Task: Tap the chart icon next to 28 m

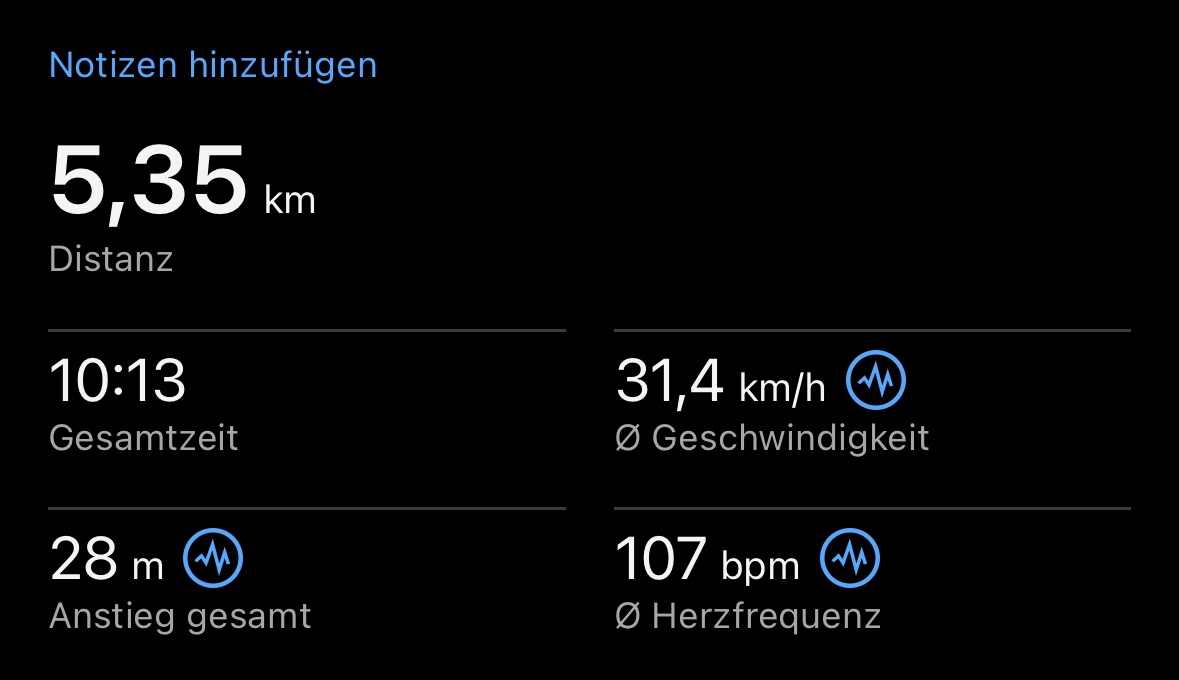Action: coord(214,559)
